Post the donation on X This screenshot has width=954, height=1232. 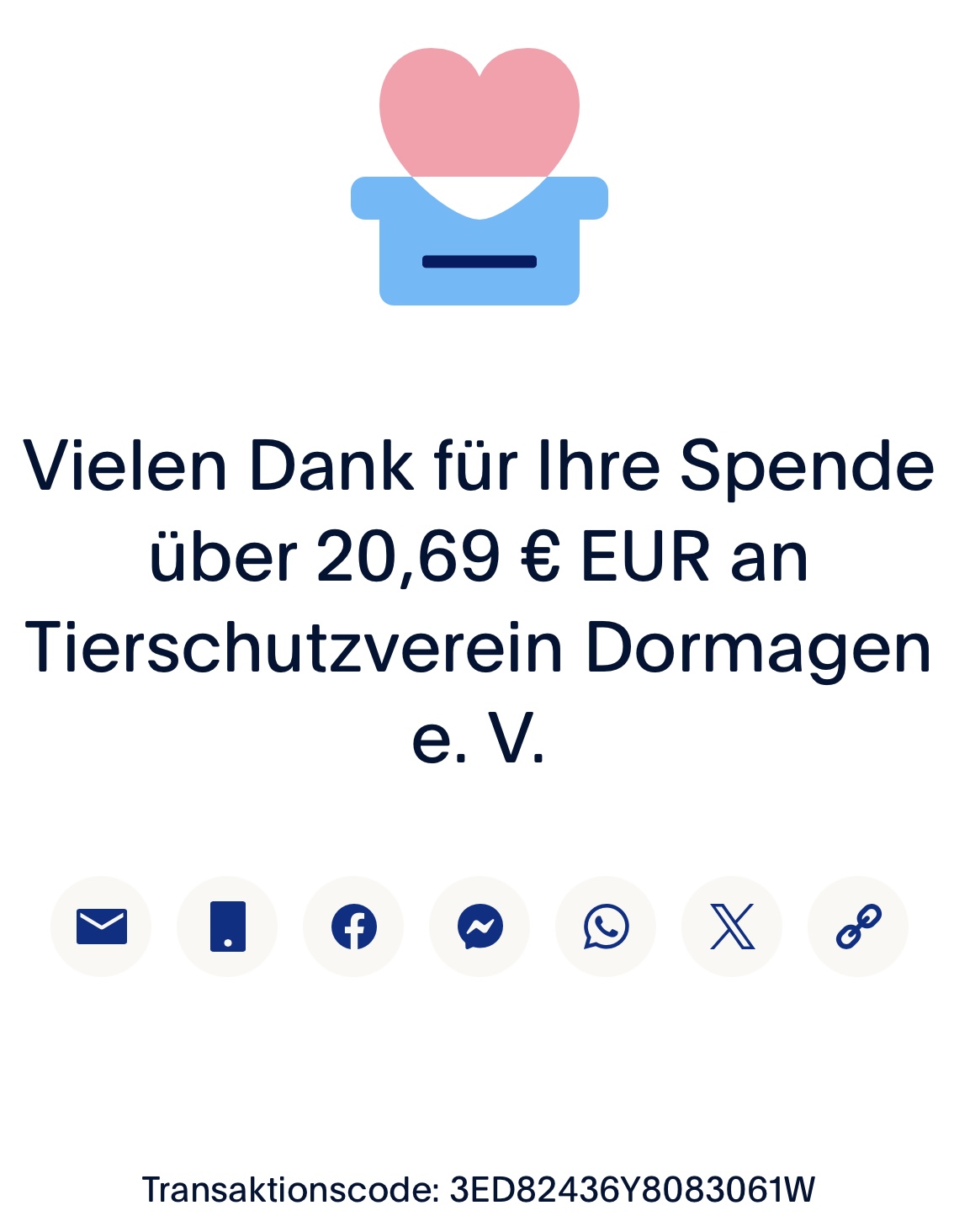click(732, 927)
